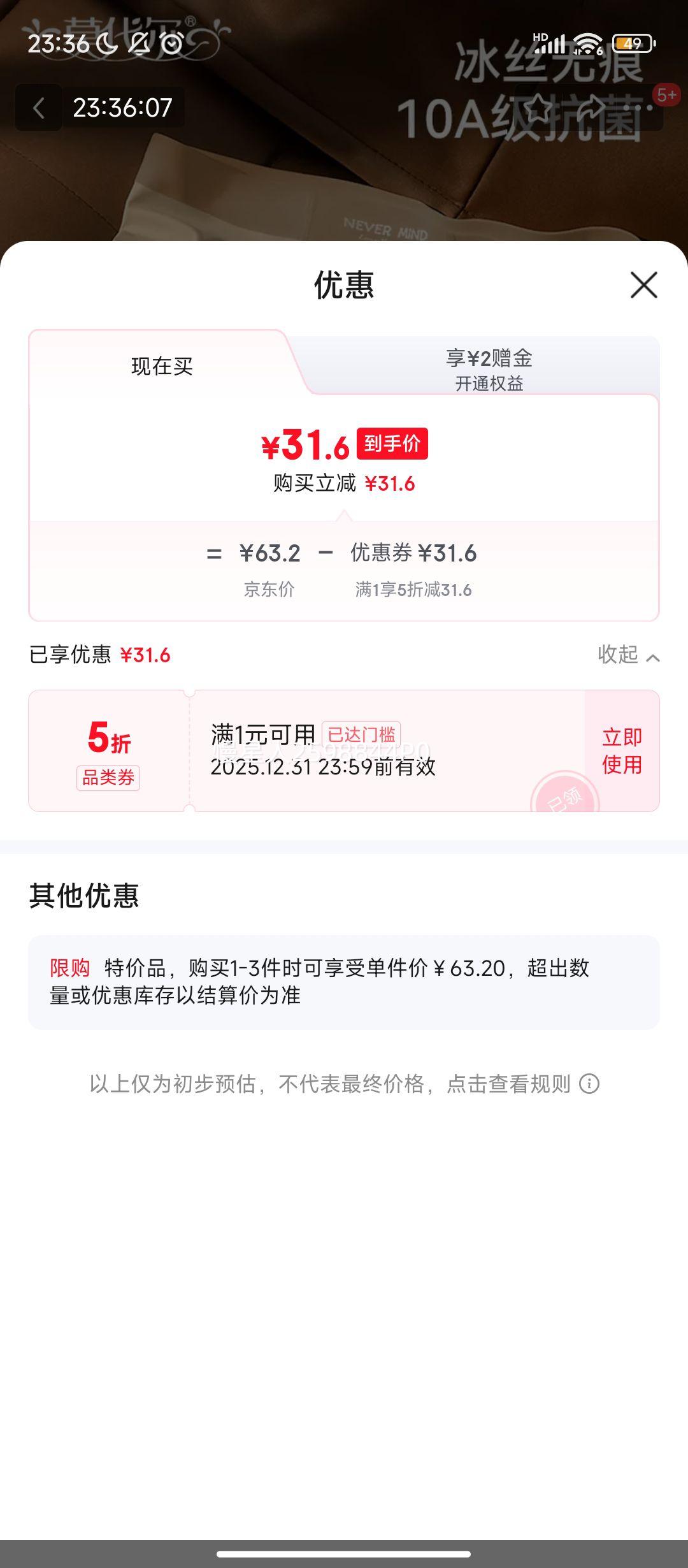Image resolution: width=688 pixels, height=1568 pixels.
Task: Tap the home indicator bar at bottom
Action: 344,1553
